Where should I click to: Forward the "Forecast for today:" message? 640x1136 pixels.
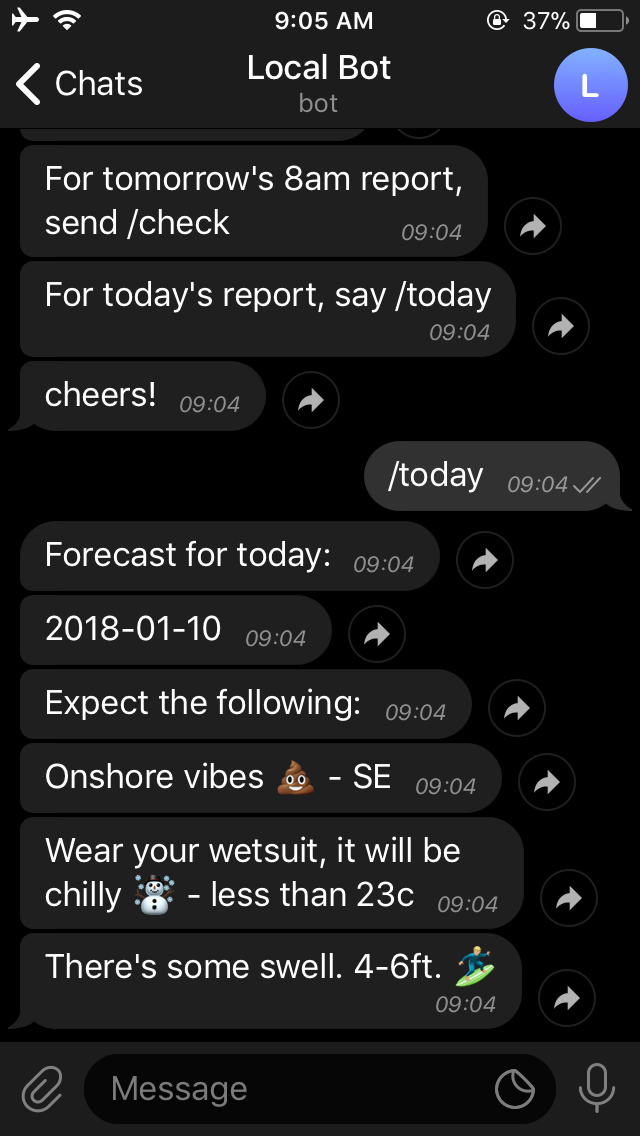[485, 561]
